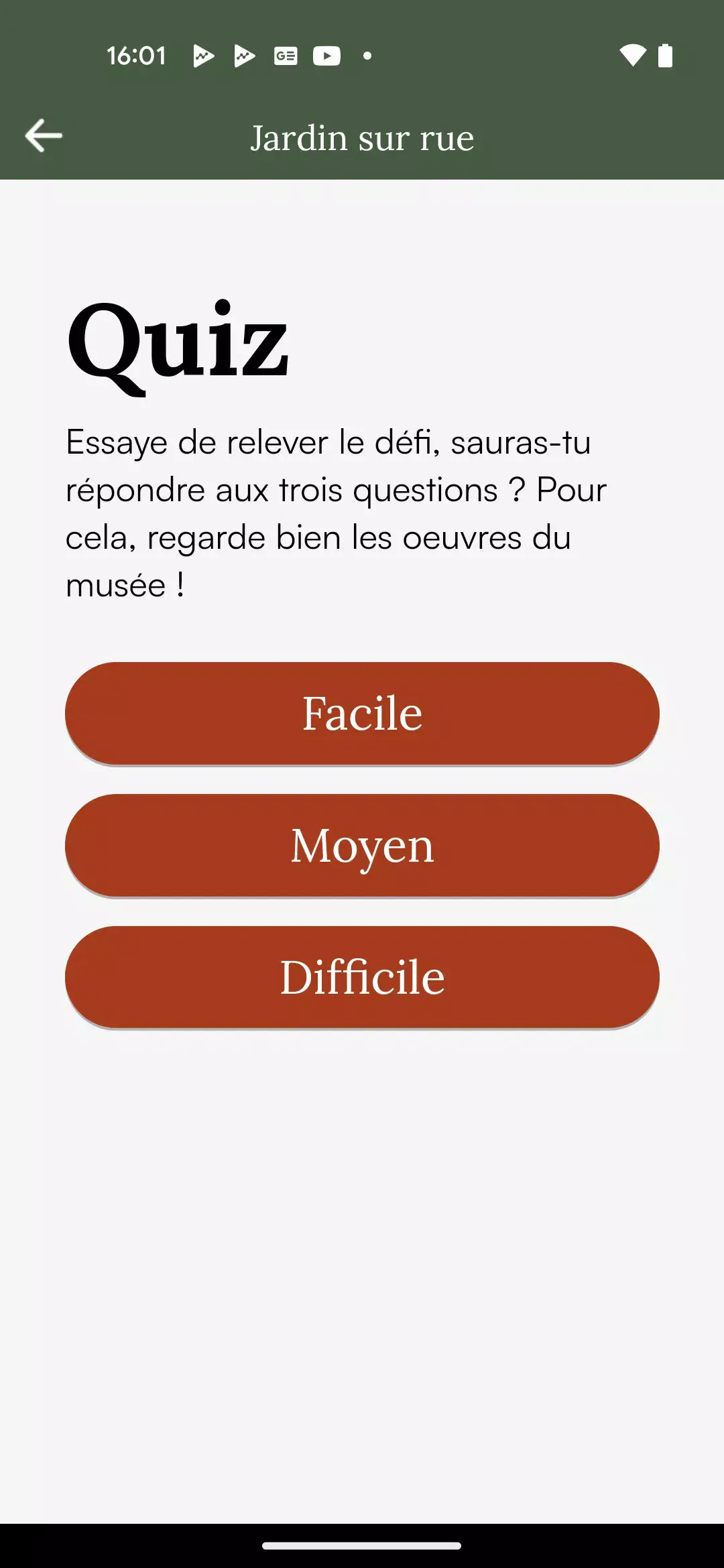Tap the YouTube notification icon in status bar
Image resolution: width=724 pixels, height=1568 pixels.
pos(326,56)
